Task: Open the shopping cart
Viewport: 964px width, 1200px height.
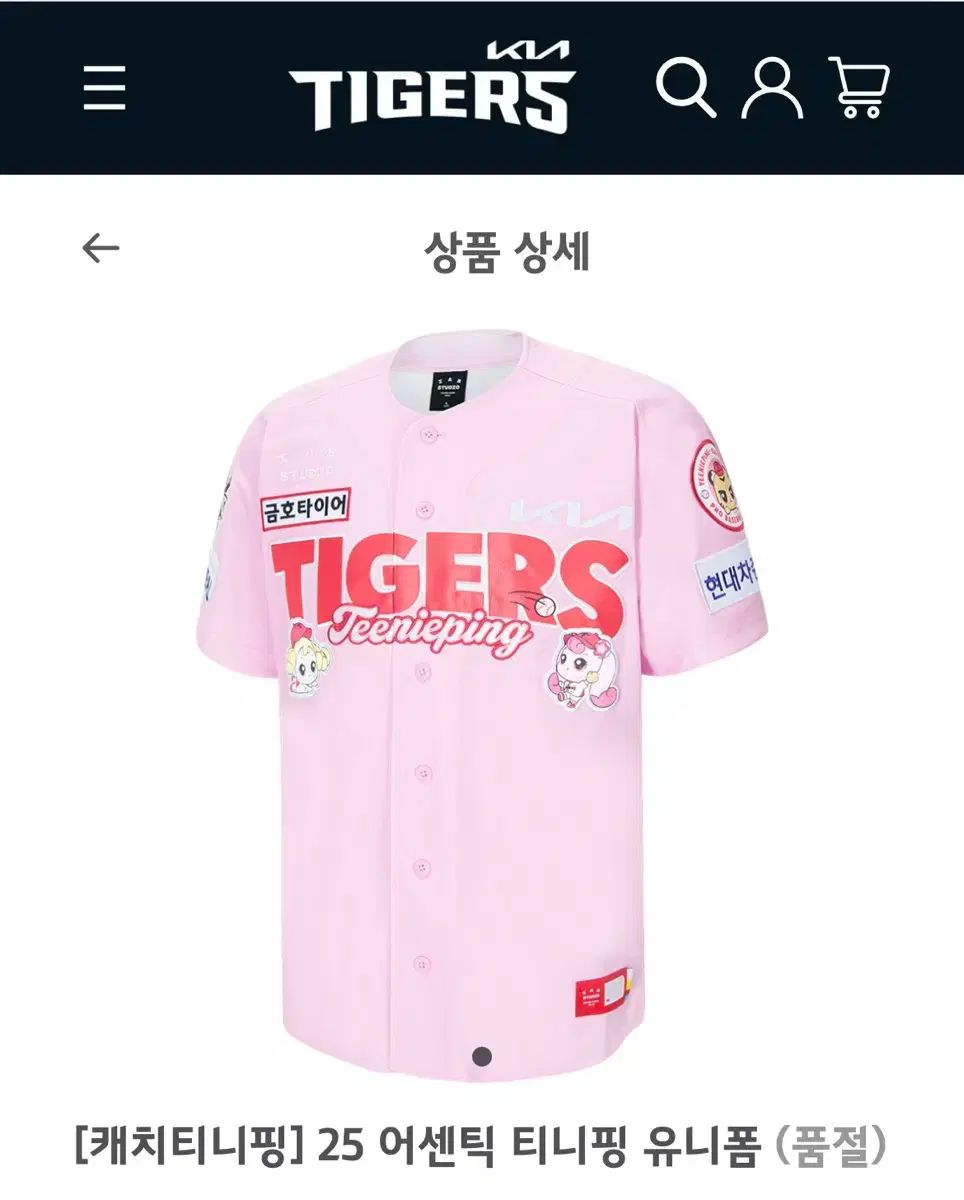Action: coord(858,88)
